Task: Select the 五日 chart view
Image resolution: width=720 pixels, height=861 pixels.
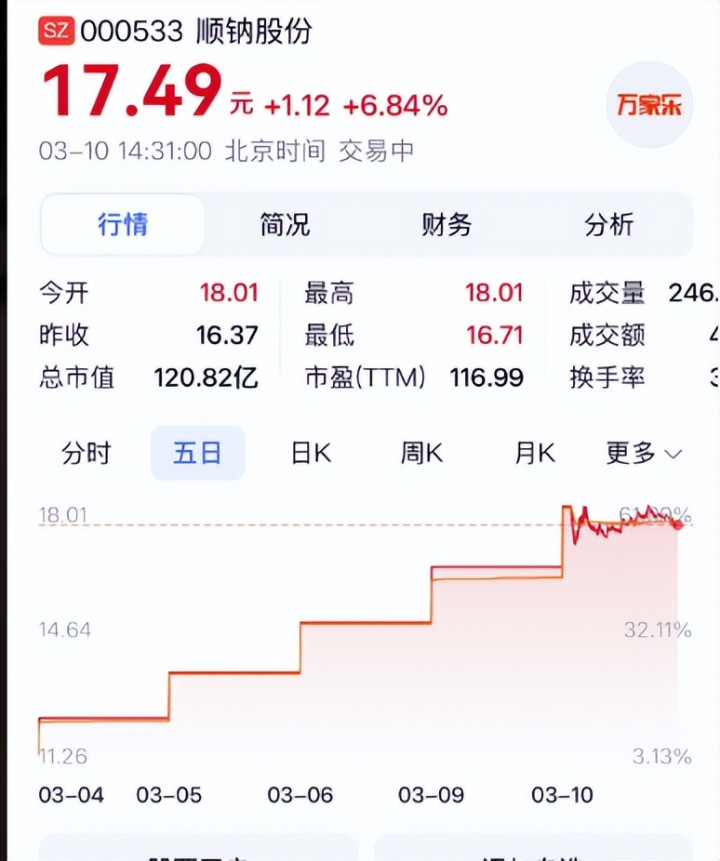Action: pyautogui.click(x=197, y=453)
